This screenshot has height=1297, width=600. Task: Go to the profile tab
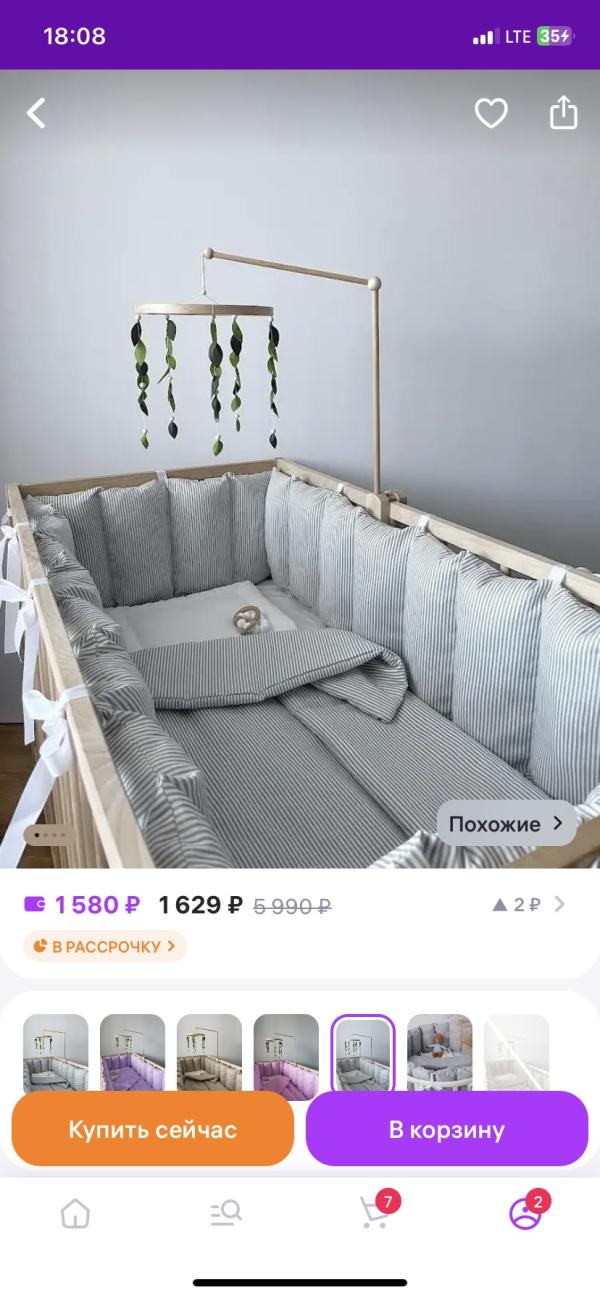click(x=524, y=1213)
